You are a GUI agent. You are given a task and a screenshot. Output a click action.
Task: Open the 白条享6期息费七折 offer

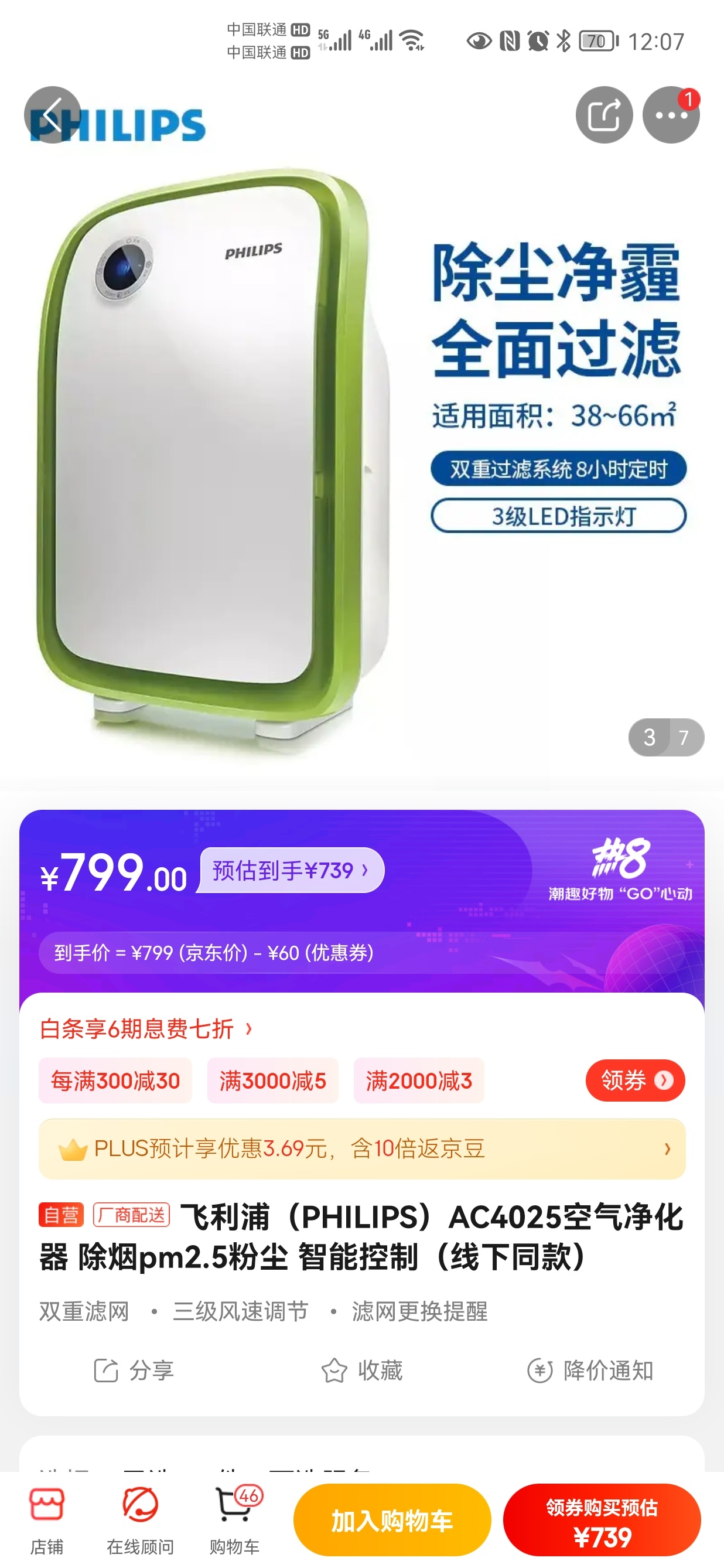(x=146, y=1030)
